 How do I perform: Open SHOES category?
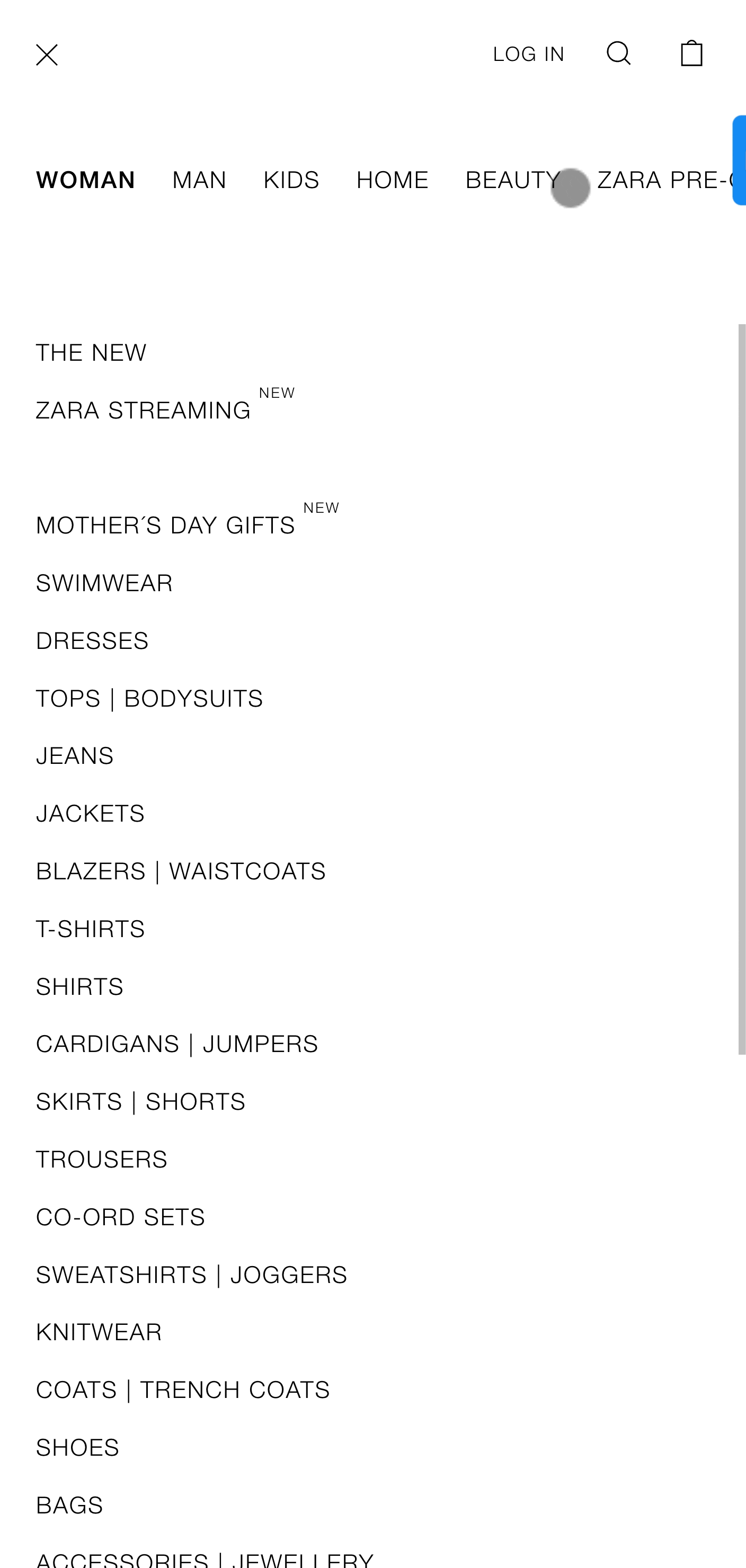(x=77, y=1448)
